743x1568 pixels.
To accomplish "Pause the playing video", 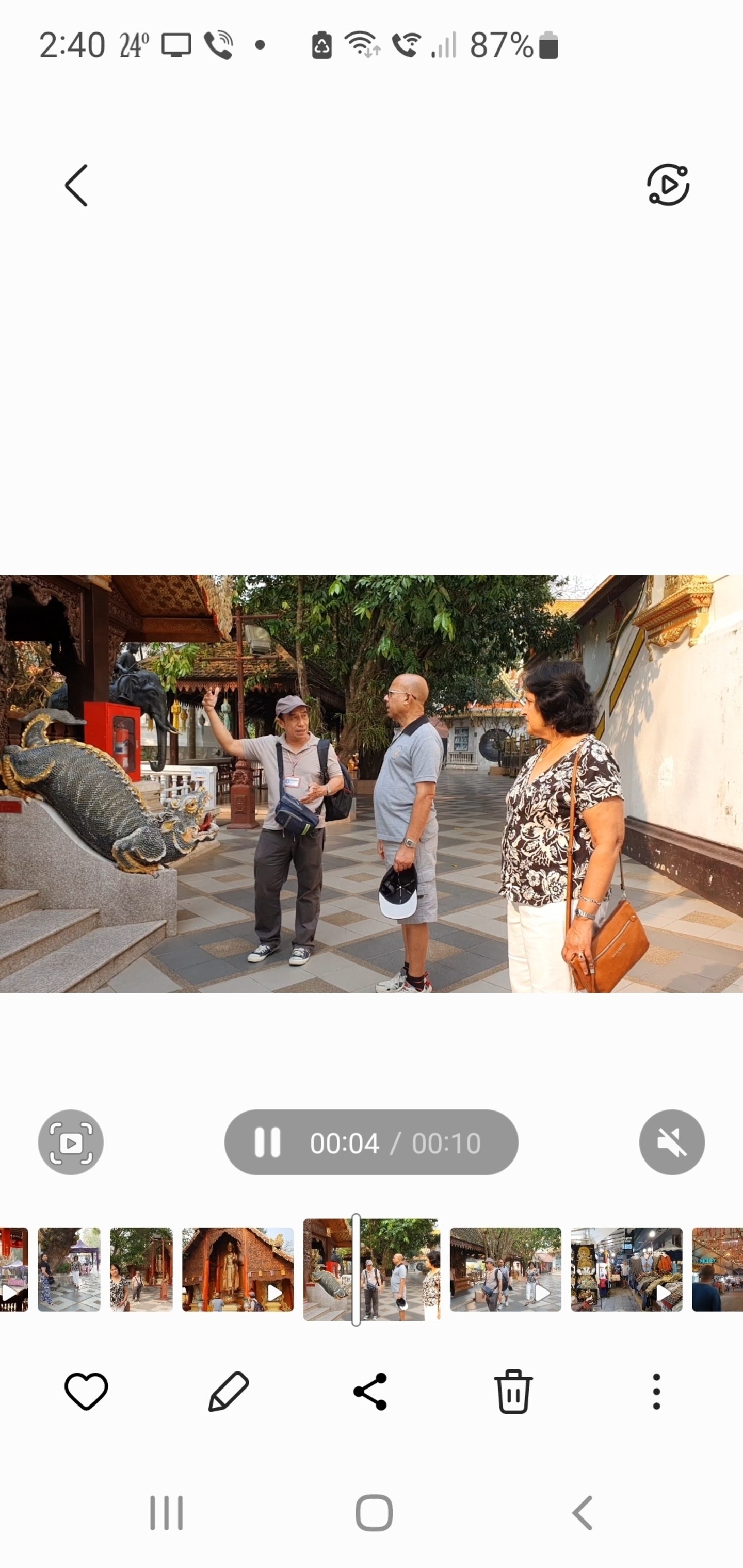I will pyautogui.click(x=267, y=1142).
